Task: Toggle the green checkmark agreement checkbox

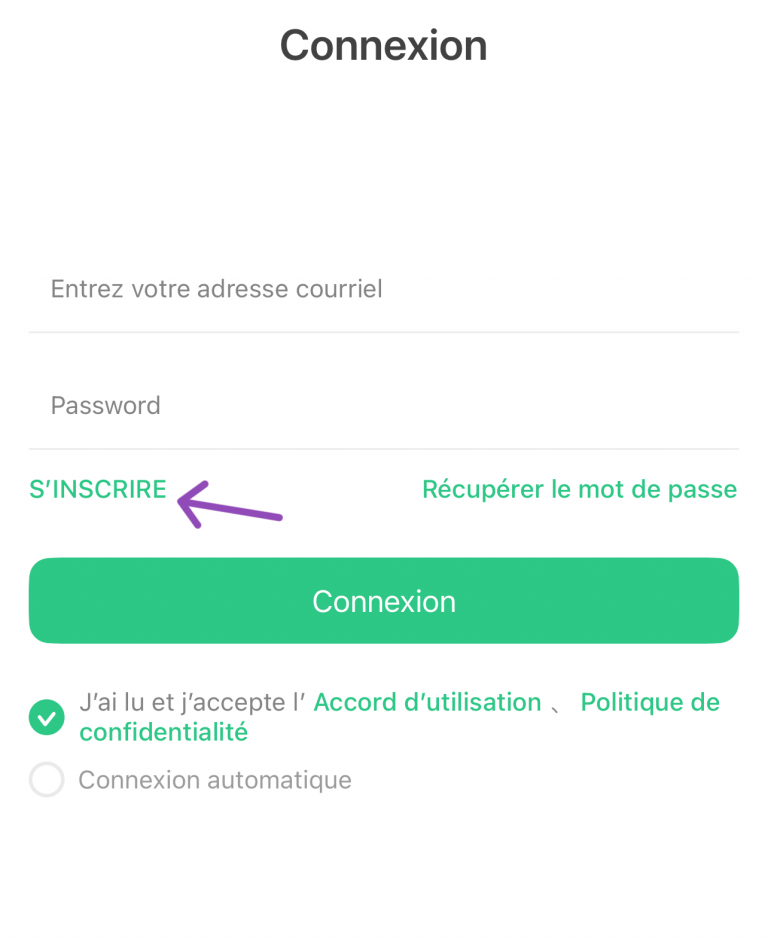Action: 46,717
